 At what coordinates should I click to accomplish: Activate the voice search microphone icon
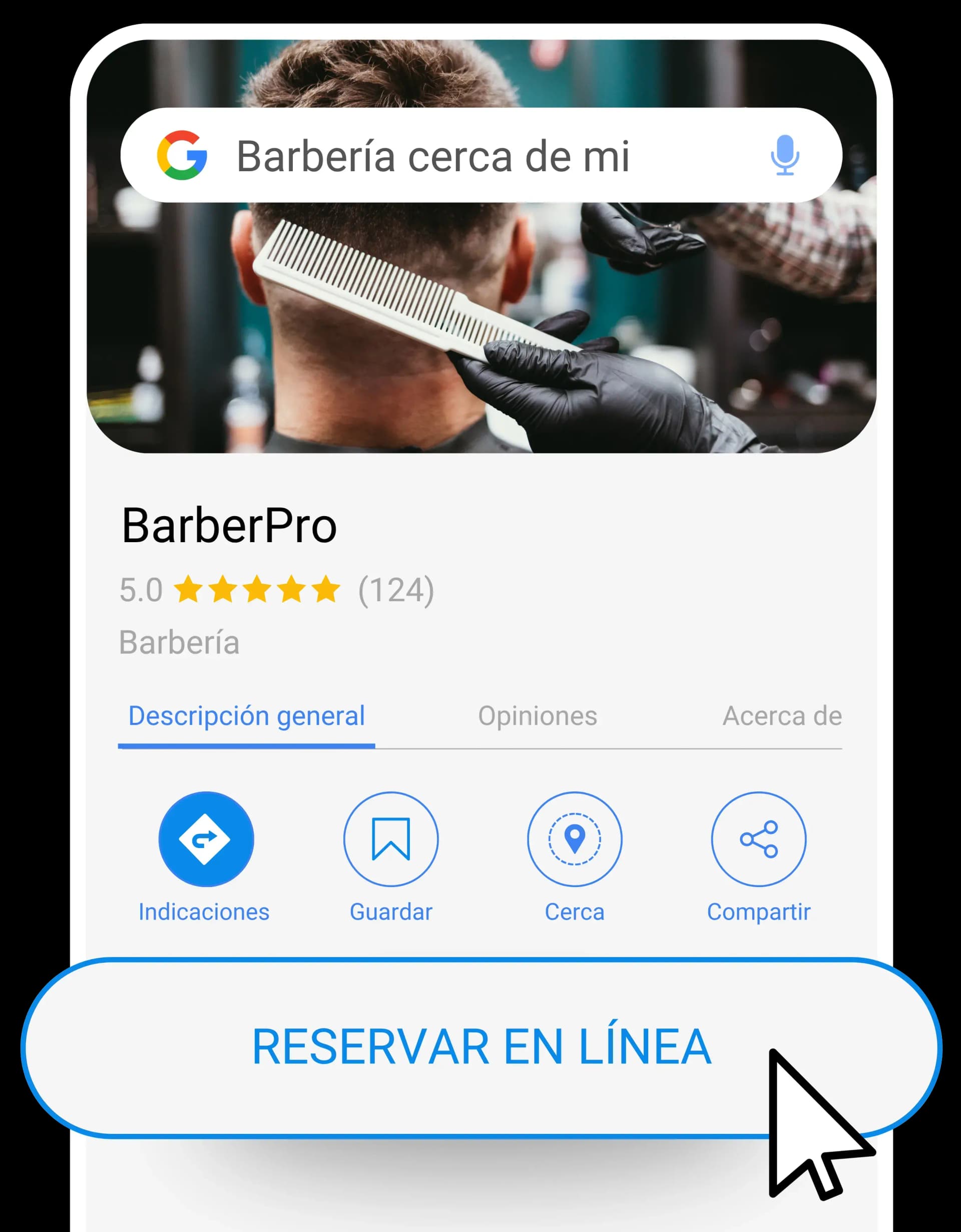[x=786, y=156]
